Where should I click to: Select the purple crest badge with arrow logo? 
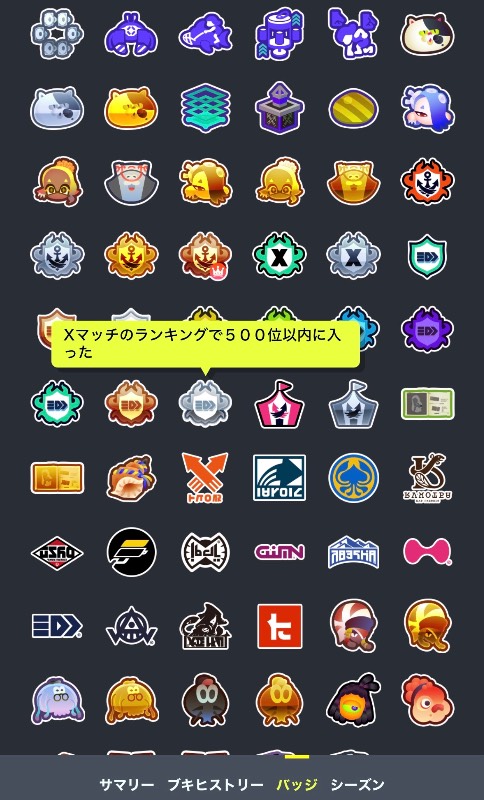(427, 330)
